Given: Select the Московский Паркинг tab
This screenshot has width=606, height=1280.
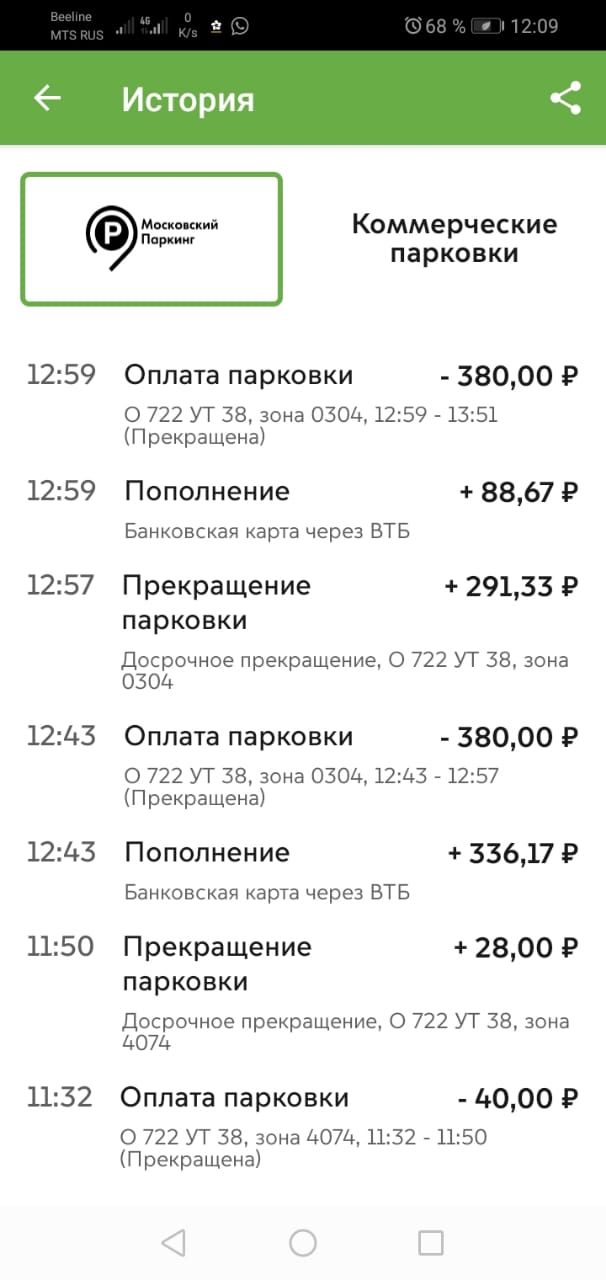Looking at the screenshot, I should 152,239.
